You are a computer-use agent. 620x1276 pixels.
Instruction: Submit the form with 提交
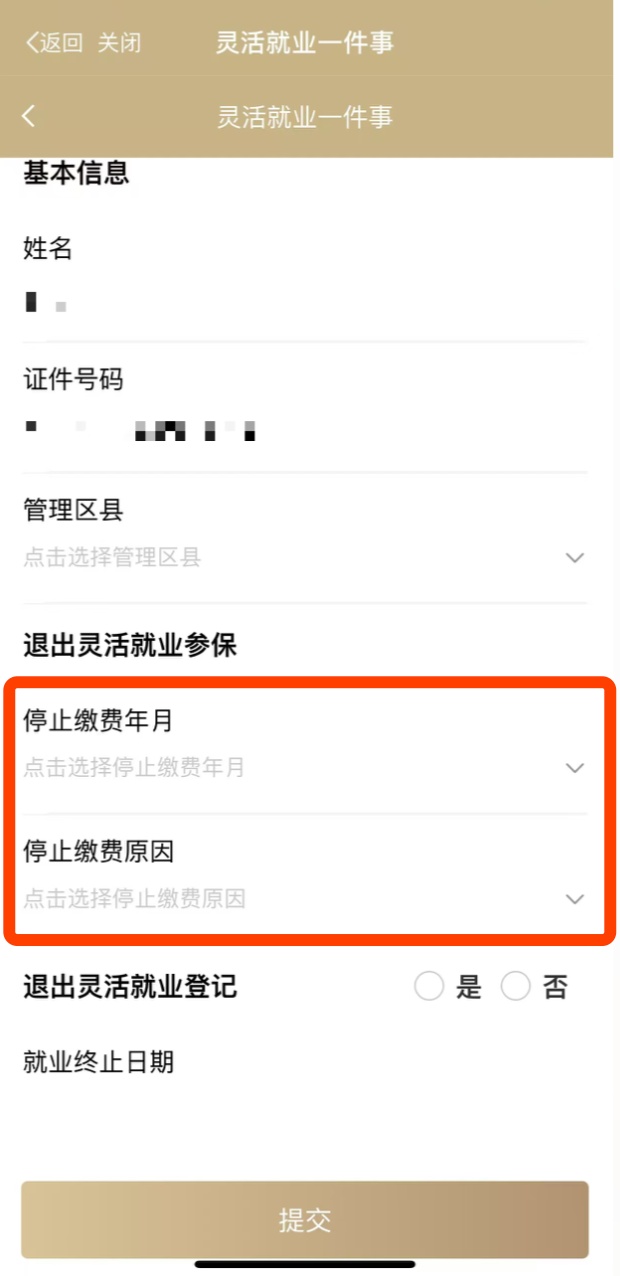(x=304, y=1219)
